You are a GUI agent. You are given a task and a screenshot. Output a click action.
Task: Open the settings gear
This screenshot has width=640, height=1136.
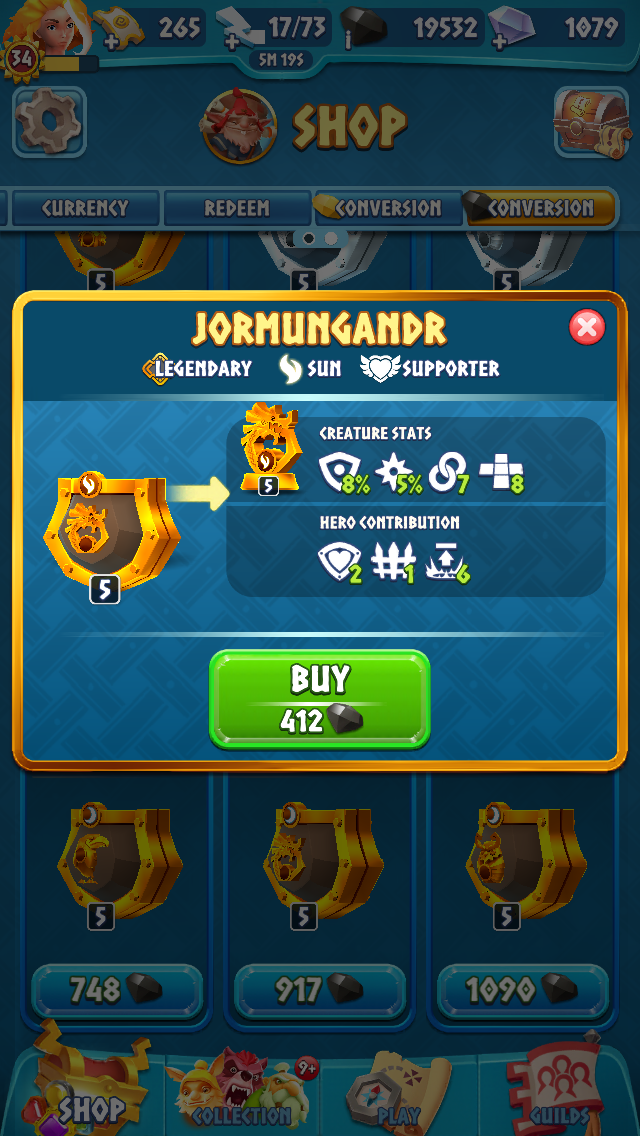pos(48,123)
